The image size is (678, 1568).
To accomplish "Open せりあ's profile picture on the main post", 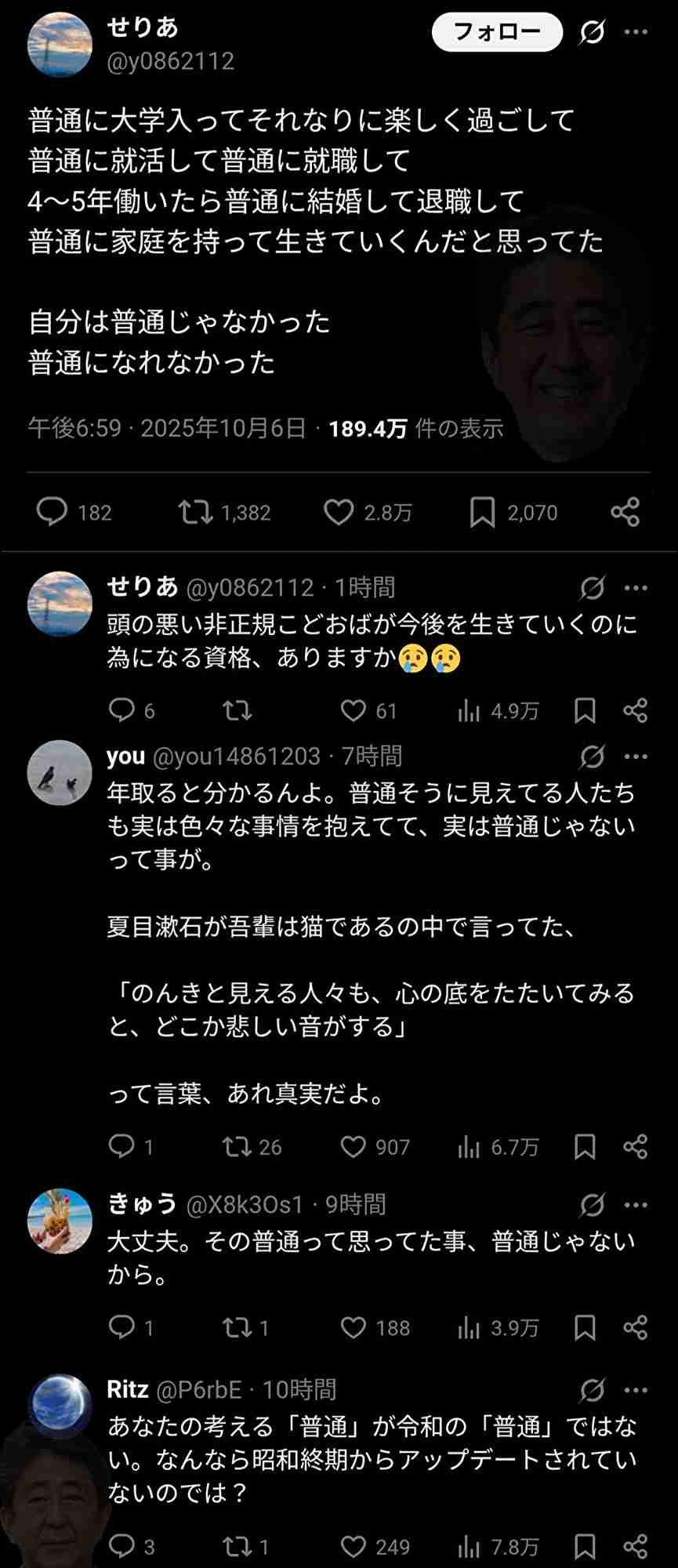I will coord(60,45).
